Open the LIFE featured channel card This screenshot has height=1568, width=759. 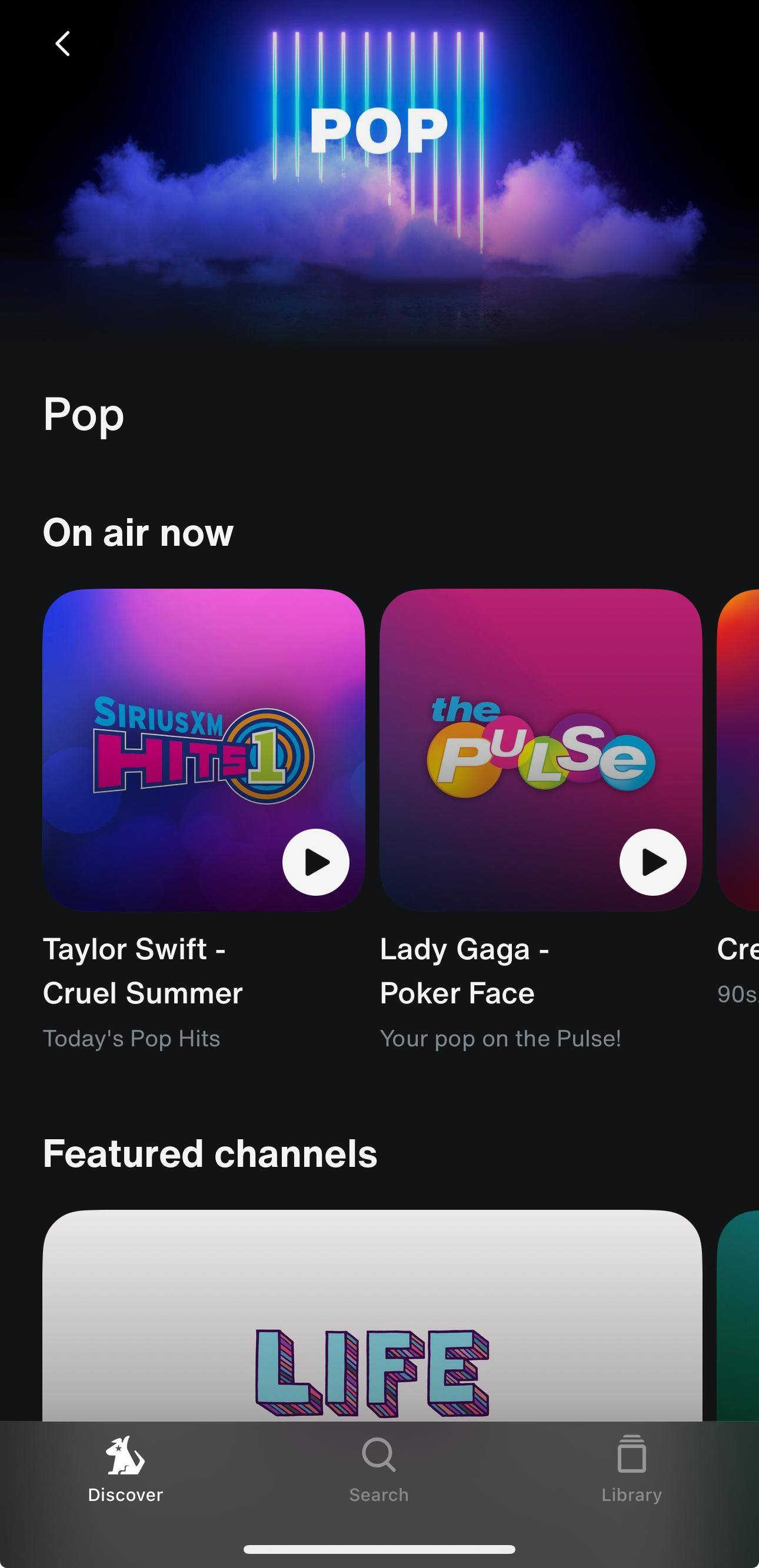[x=372, y=1315]
